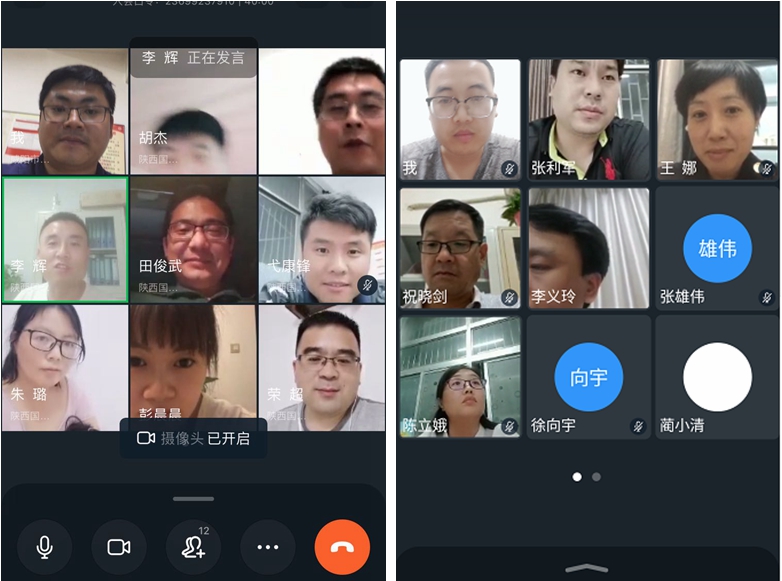Open 张利军's video tile
The width and height of the screenshot is (782, 581).
(x=588, y=120)
